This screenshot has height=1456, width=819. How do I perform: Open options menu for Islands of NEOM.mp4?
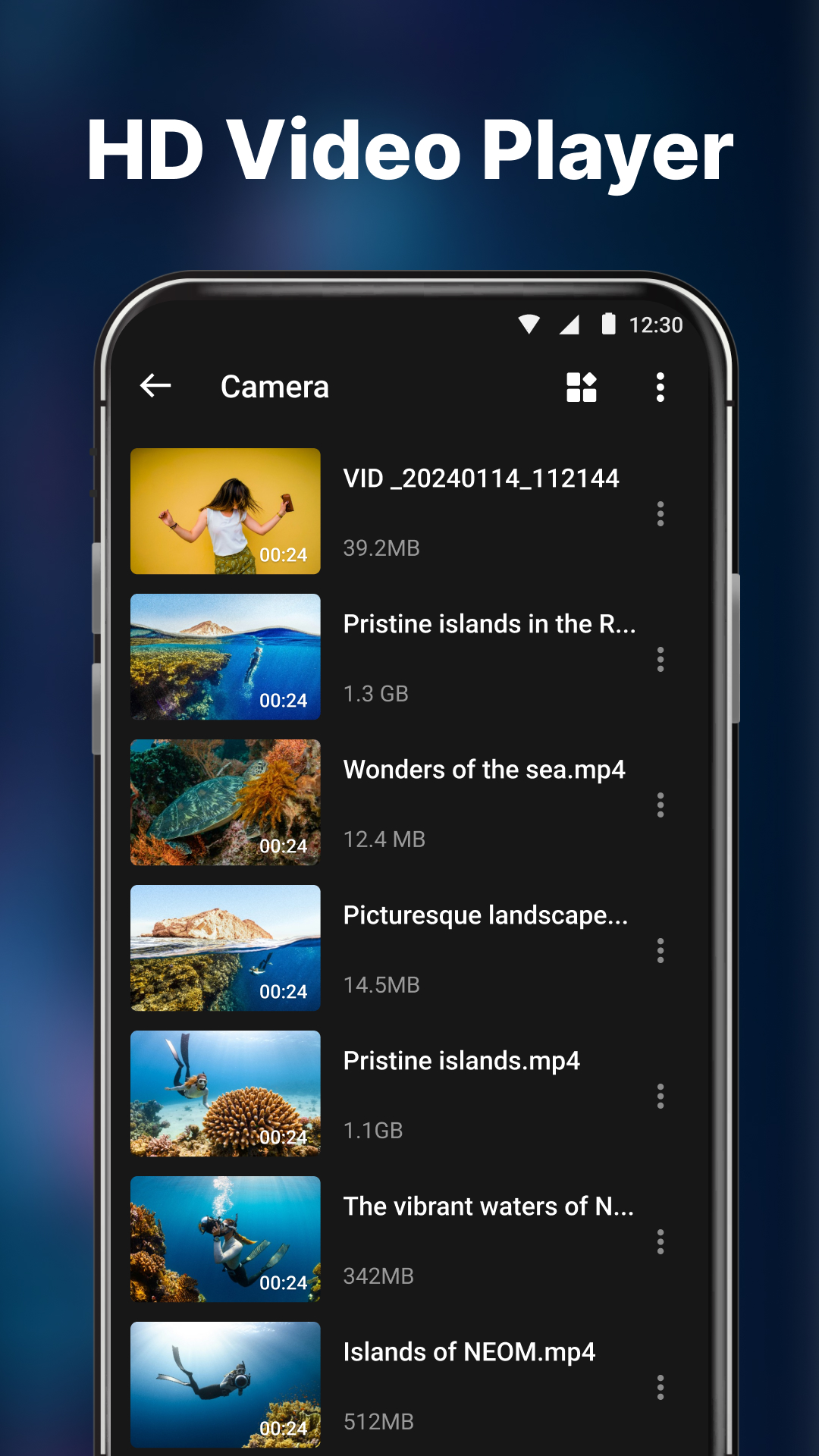click(660, 1385)
